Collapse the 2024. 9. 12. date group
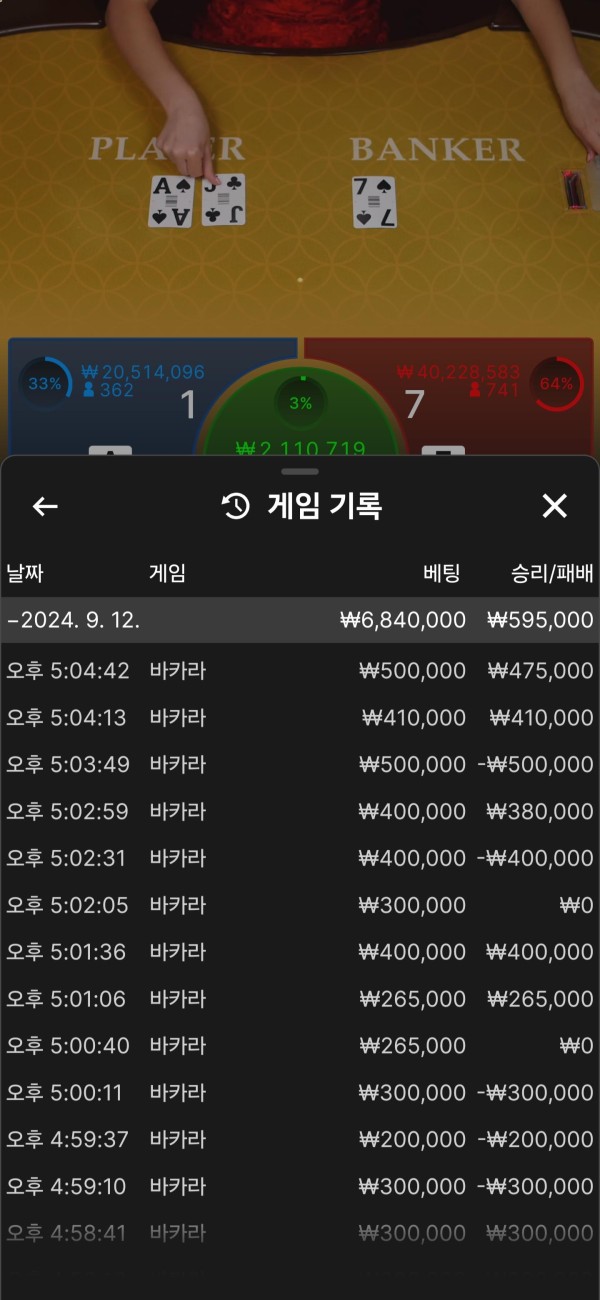 [300, 620]
